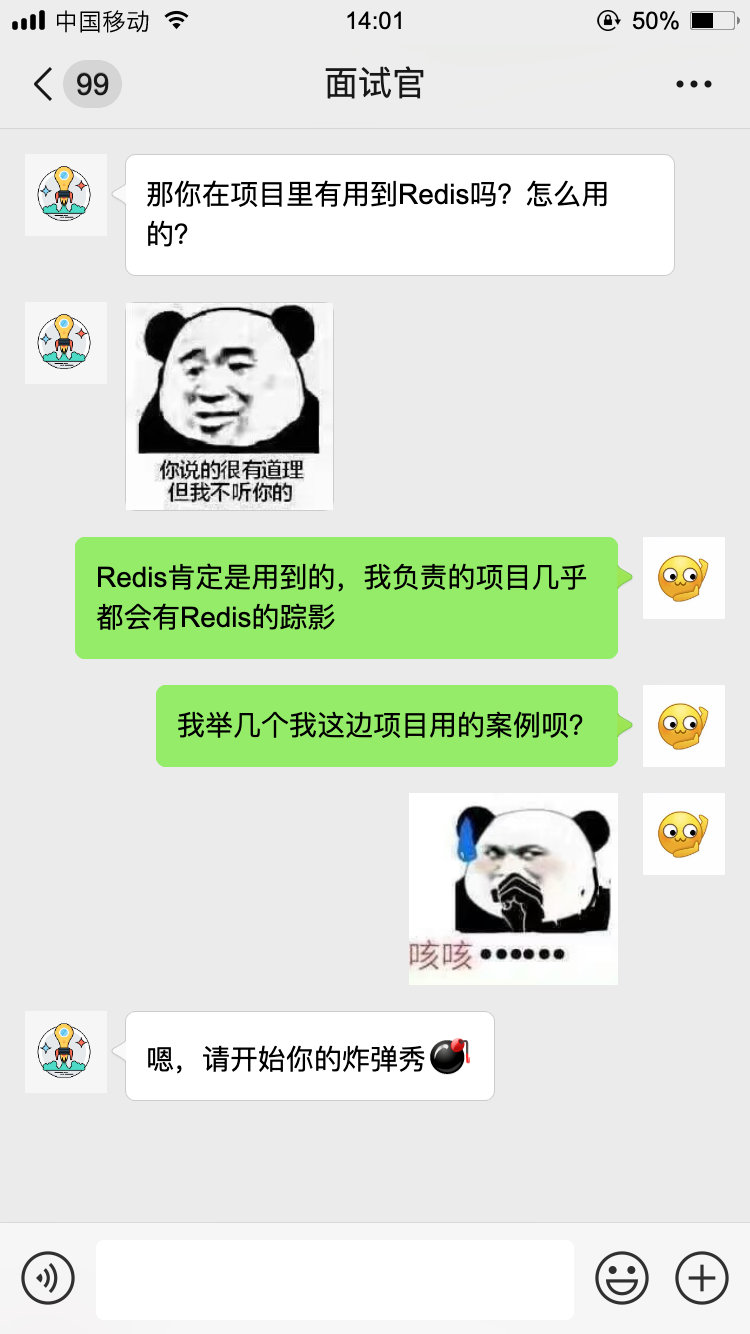Open interviewer's avatar beside the Redis question
This screenshot has height=1334, width=750.
tap(65, 195)
